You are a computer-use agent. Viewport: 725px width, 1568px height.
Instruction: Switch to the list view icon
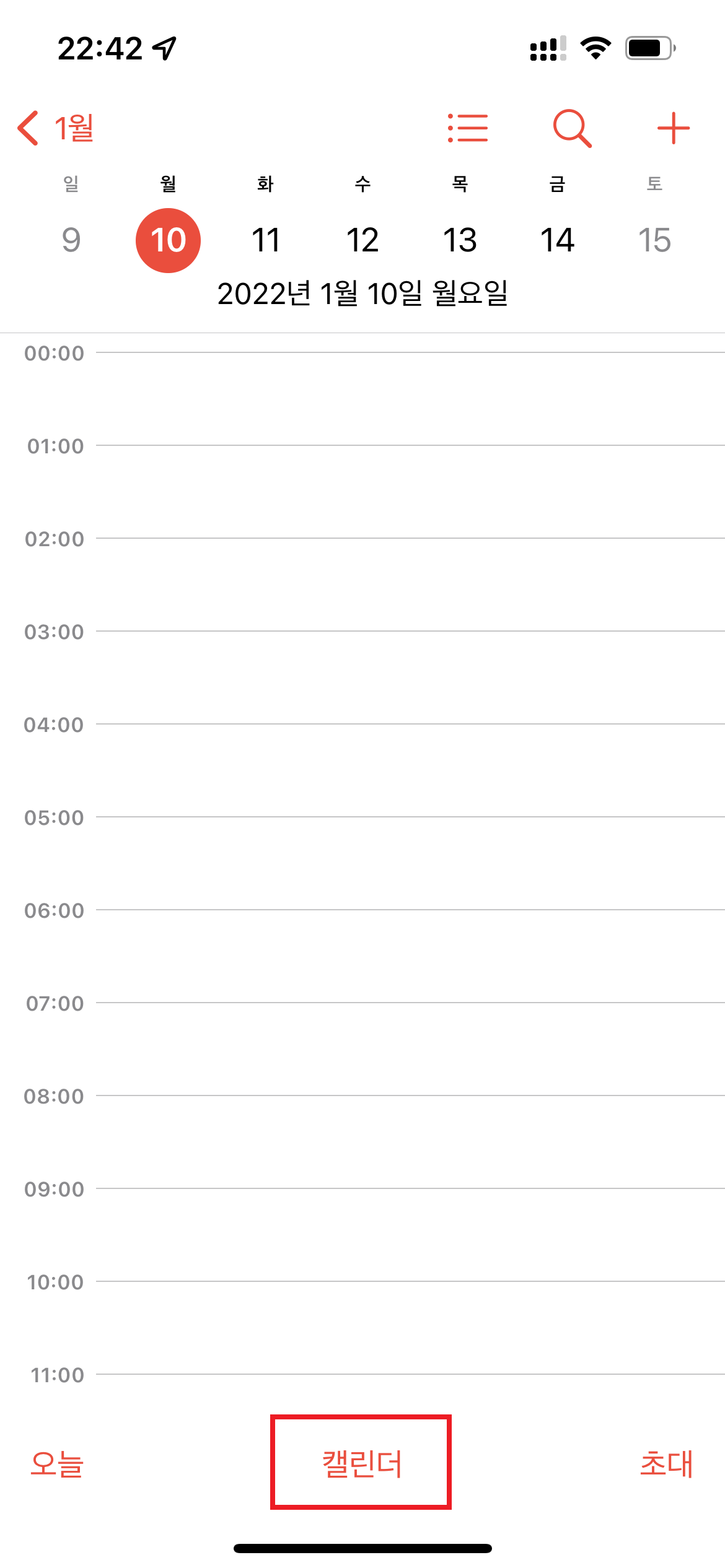[468, 128]
